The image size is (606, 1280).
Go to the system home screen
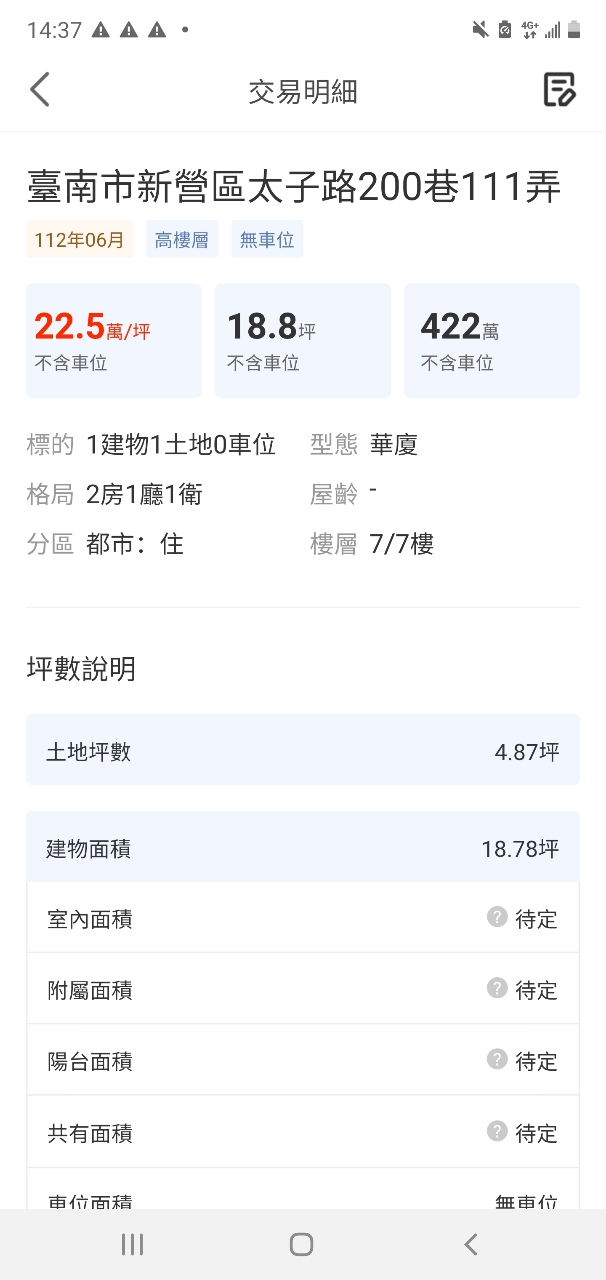[301, 1244]
